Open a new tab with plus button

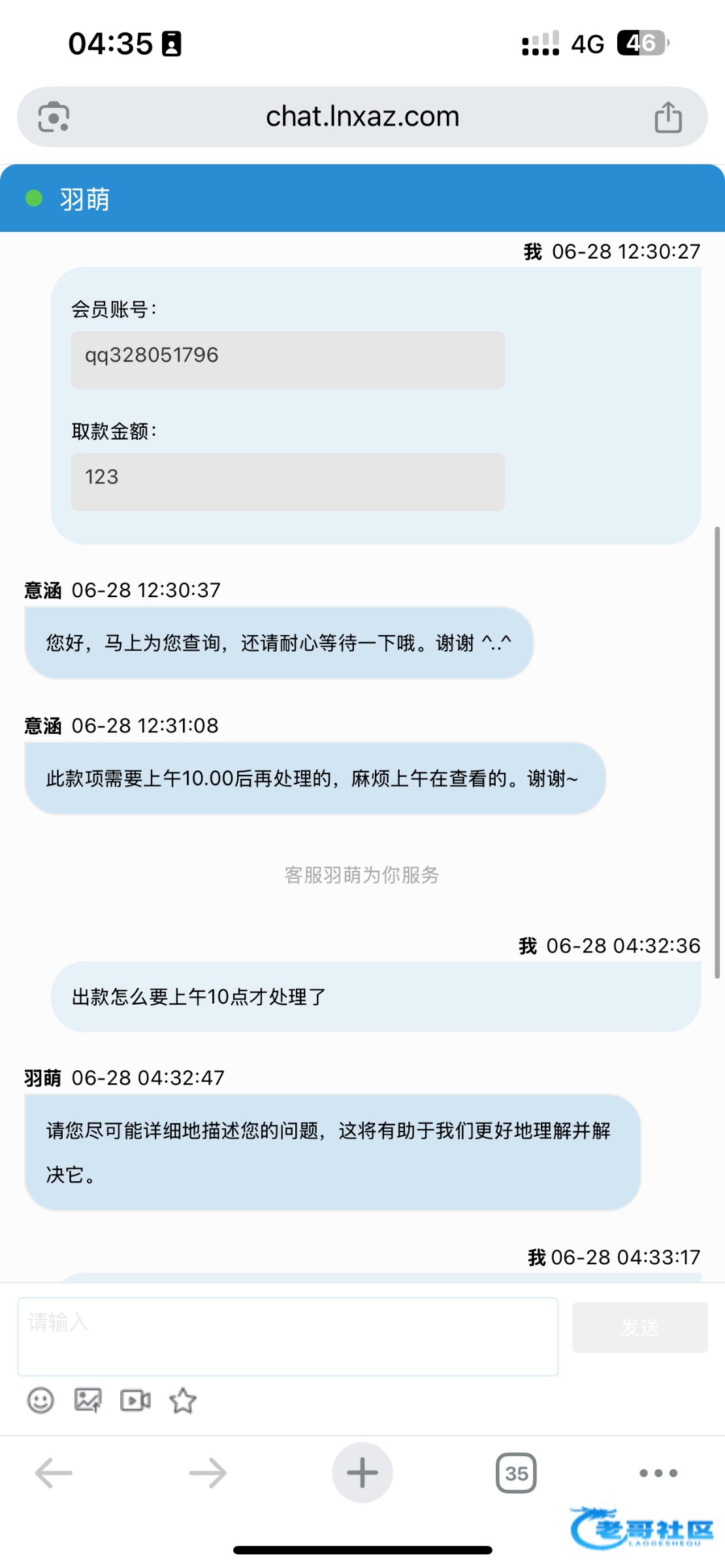click(362, 1473)
